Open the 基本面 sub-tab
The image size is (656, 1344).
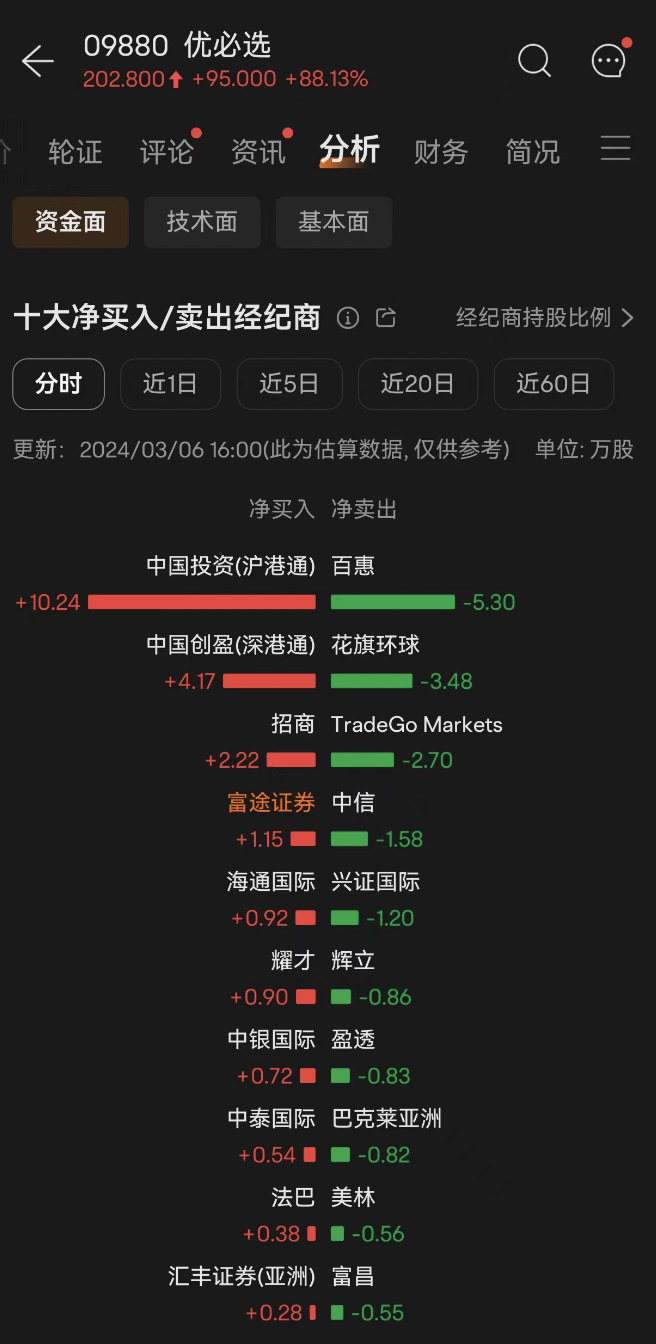333,222
